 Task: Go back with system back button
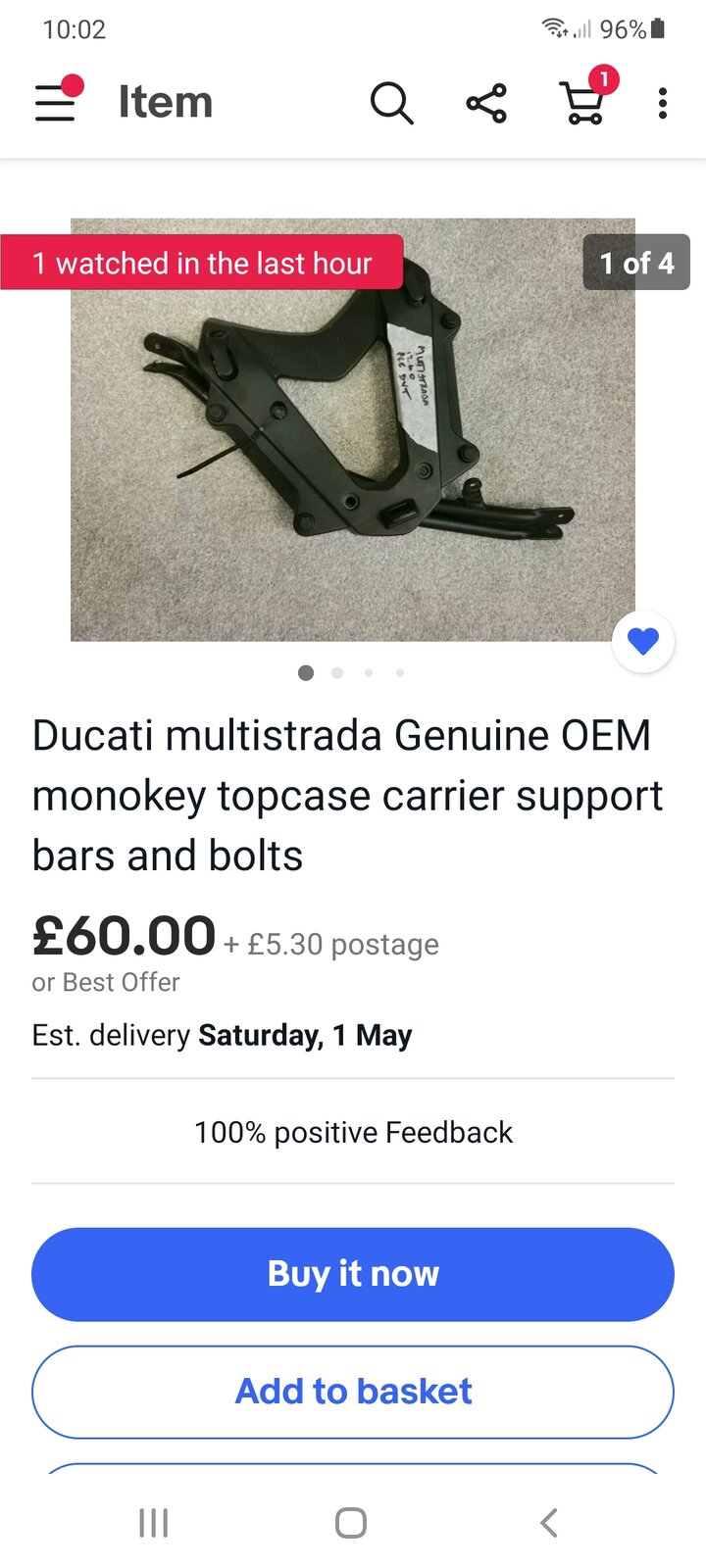coord(549,1523)
